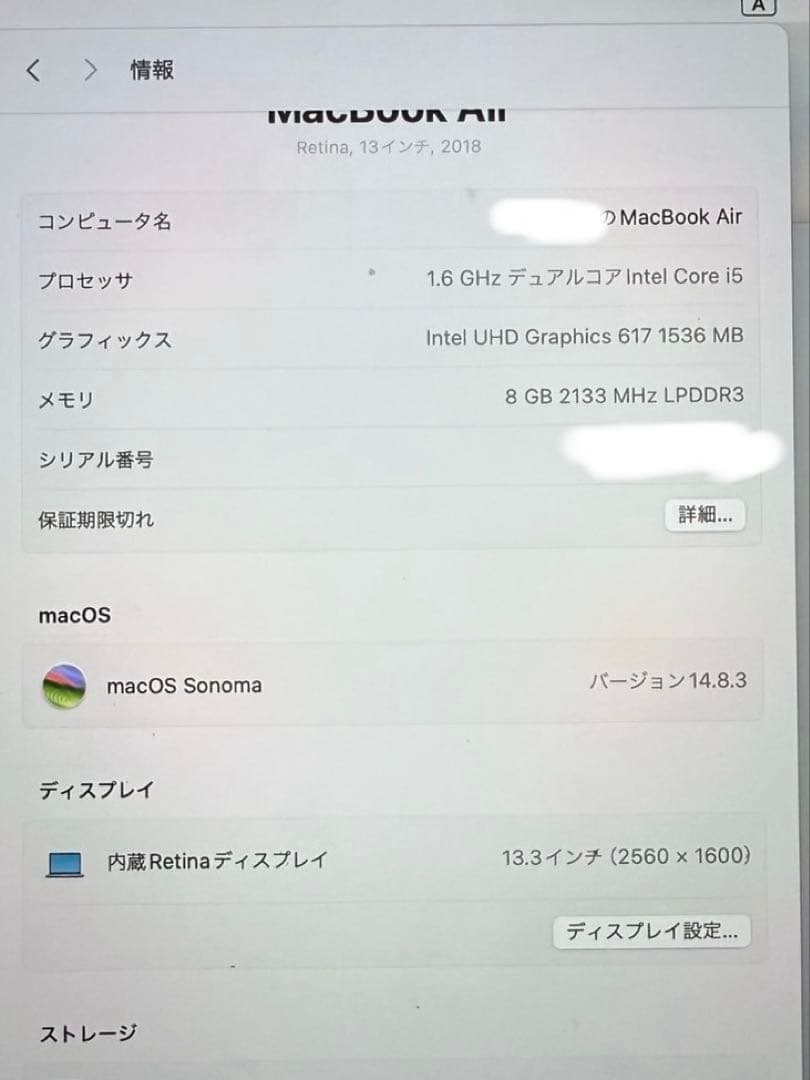Select the Intel Core i5 processor text
This screenshot has height=1080, width=810.
tap(585, 277)
